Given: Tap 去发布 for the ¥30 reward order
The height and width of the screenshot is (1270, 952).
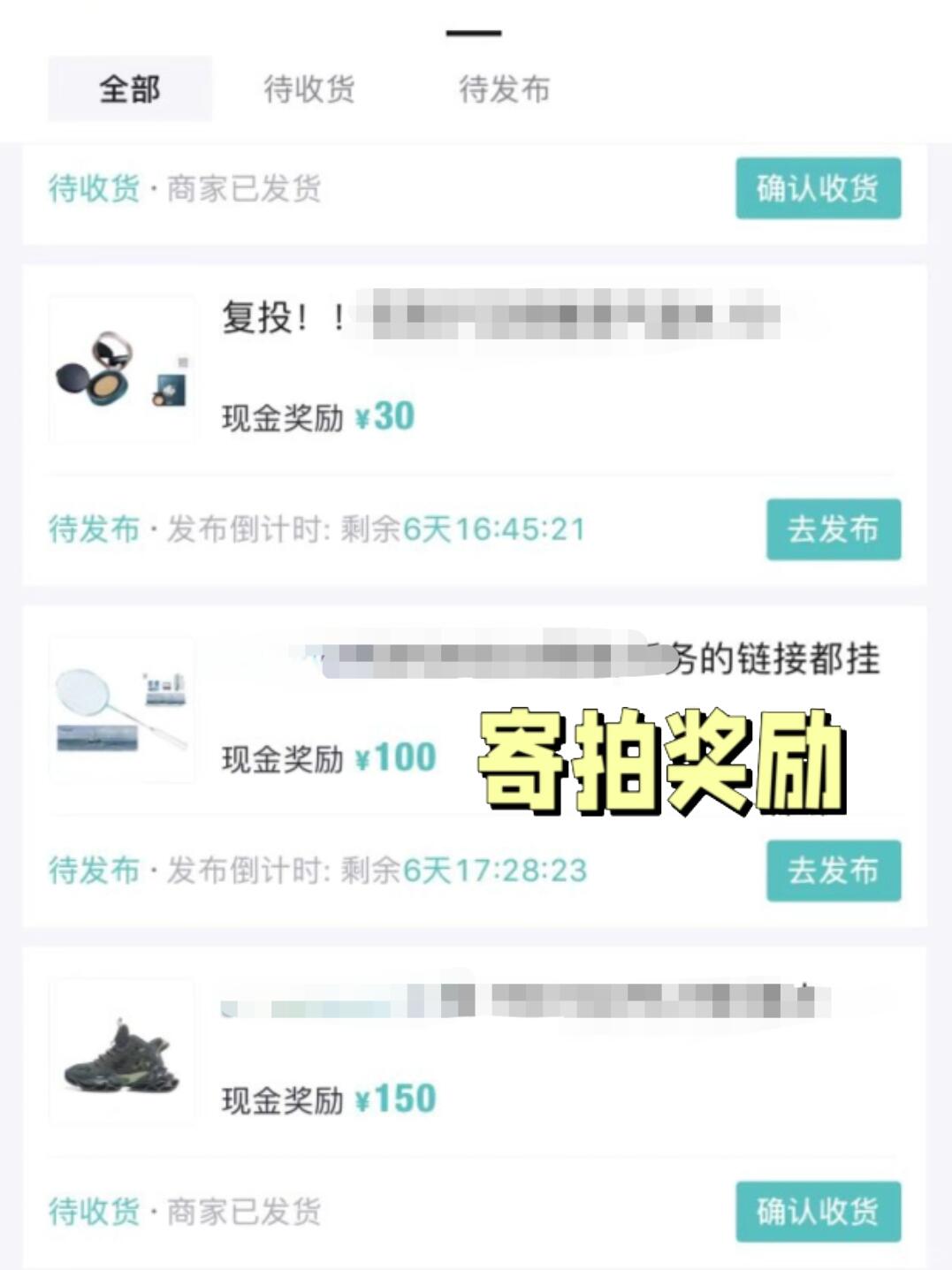Looking at the screenshot, I should coord(833,529).
